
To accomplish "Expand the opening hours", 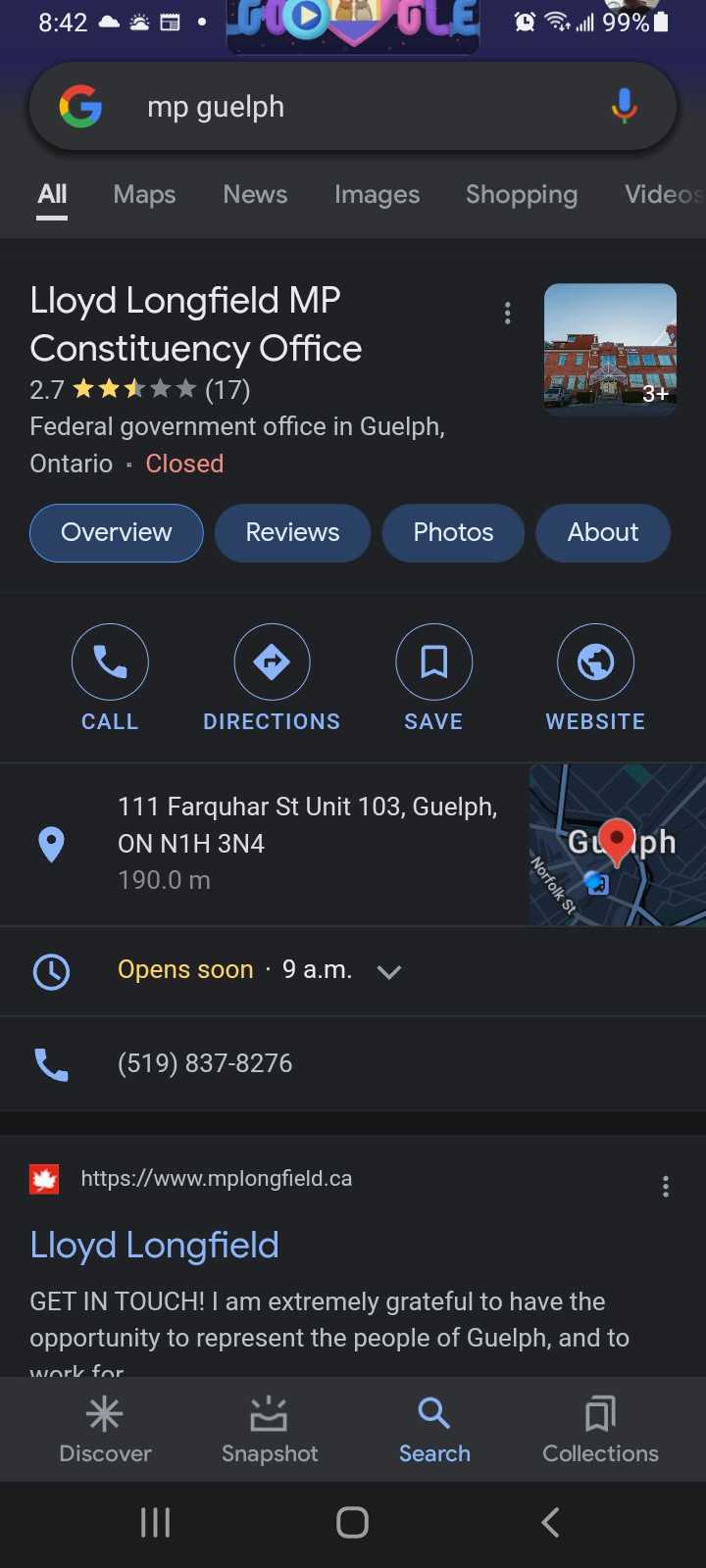I will tap(389, 971).
